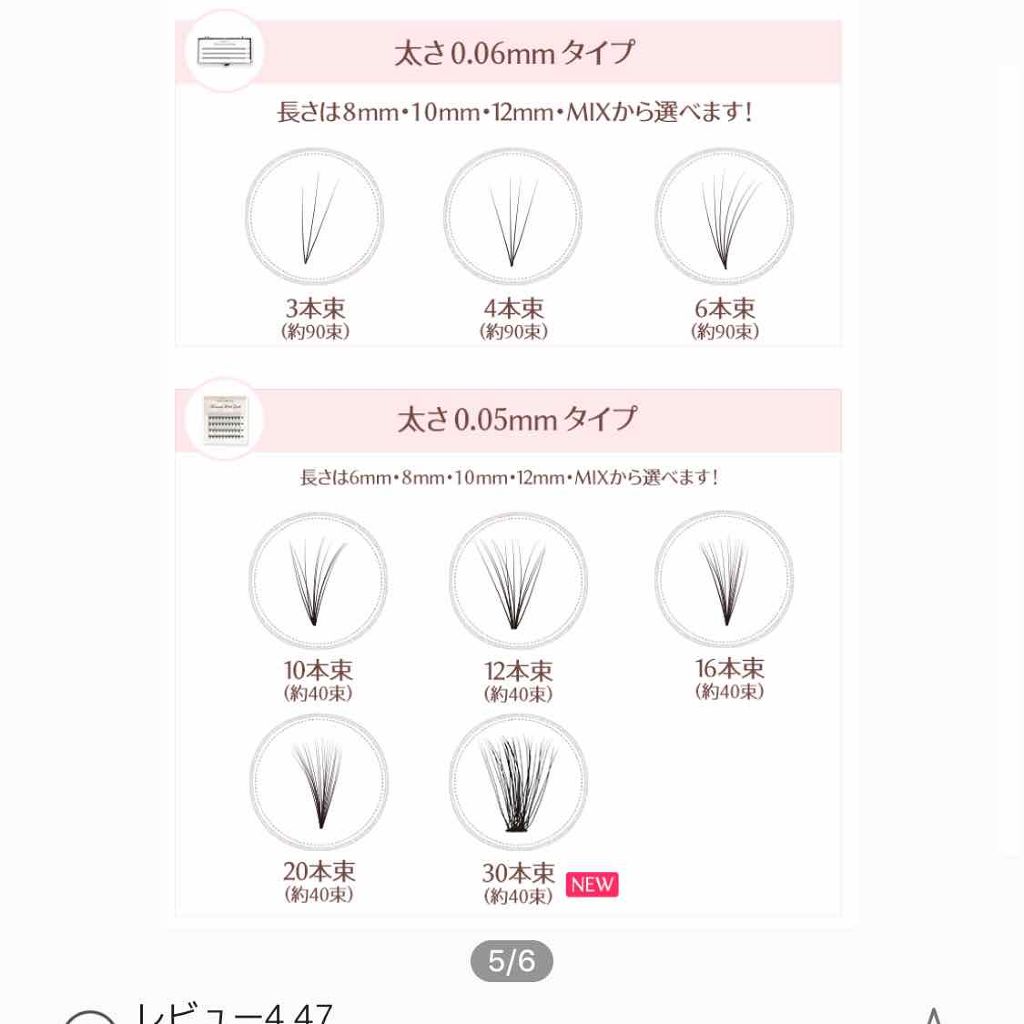This screenshot has height=1024, width=1024.
Task: Tap the chevron beside the review rating
Action: click(x=932, y=1014)
